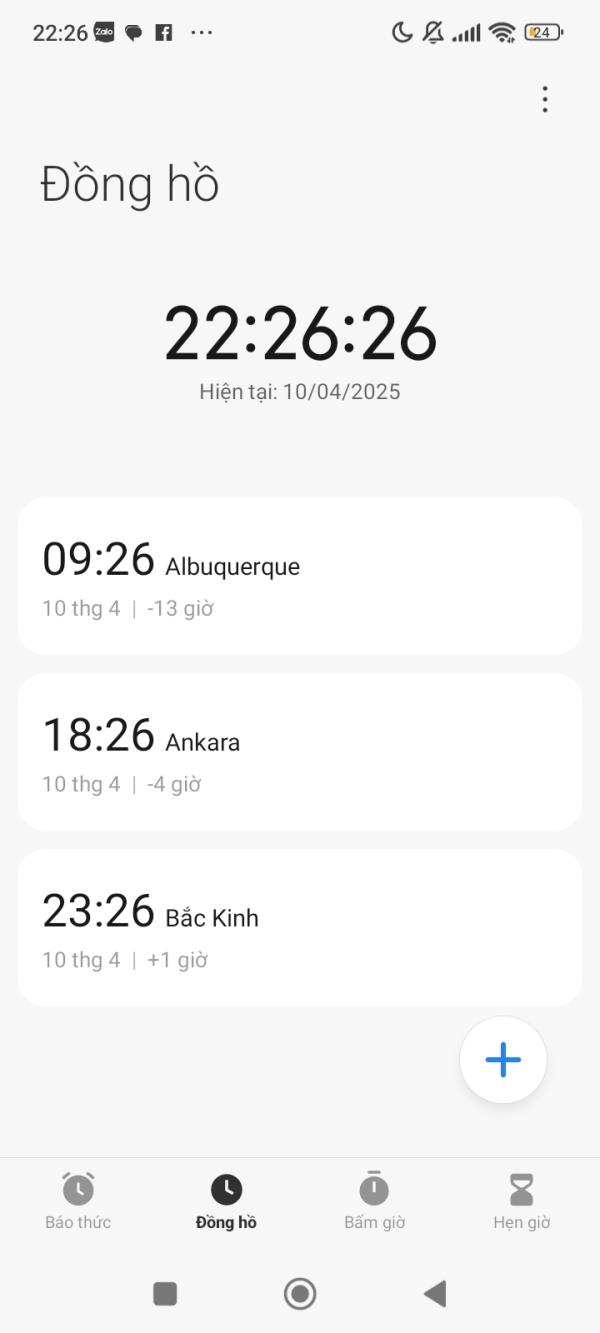Switch to the Báo thức tab
The image size is (600, 1333).
click(78, 1201)
